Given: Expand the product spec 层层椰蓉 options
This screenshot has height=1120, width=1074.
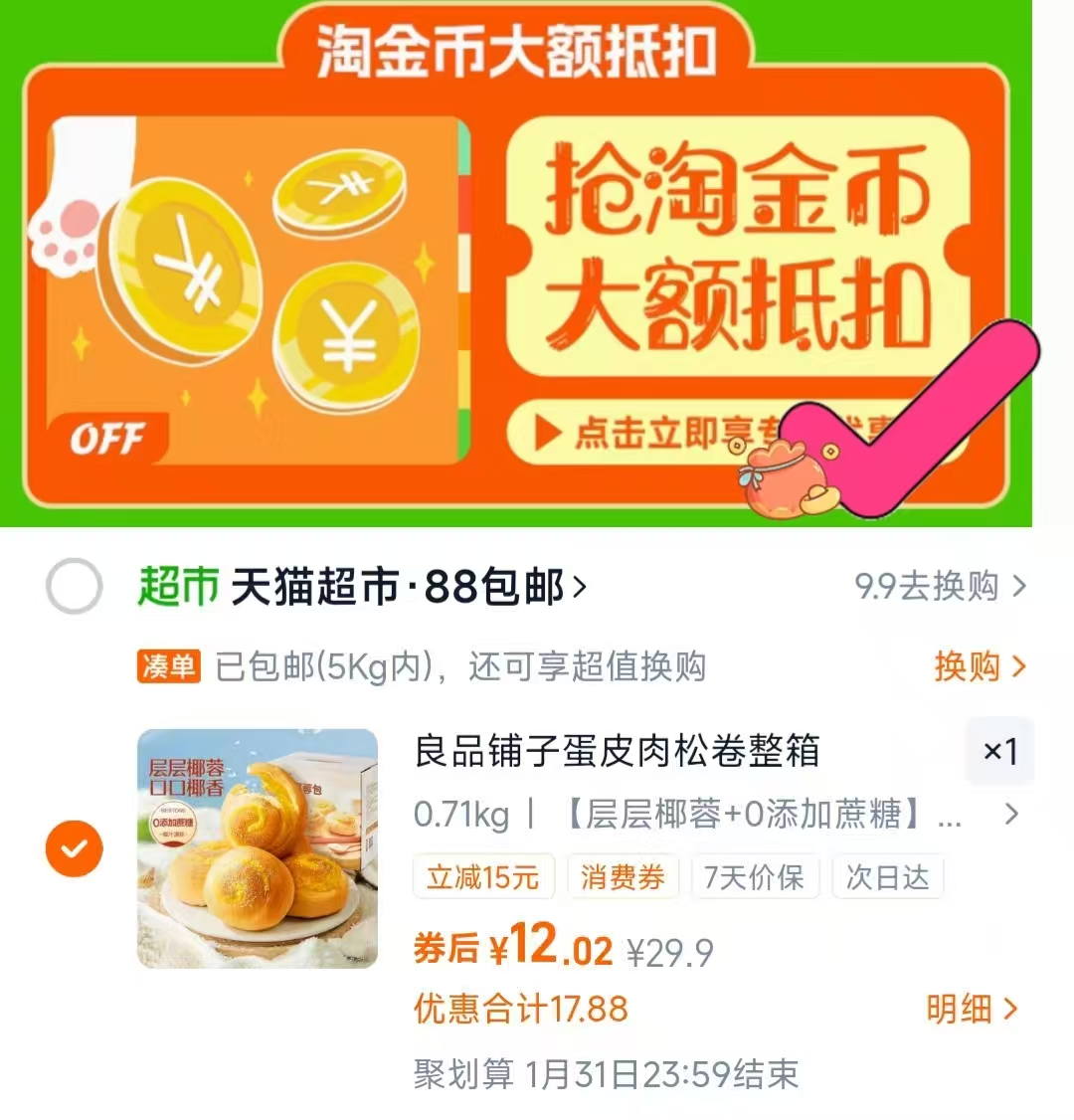Looking at the screenshot, I should point(1010,816).
